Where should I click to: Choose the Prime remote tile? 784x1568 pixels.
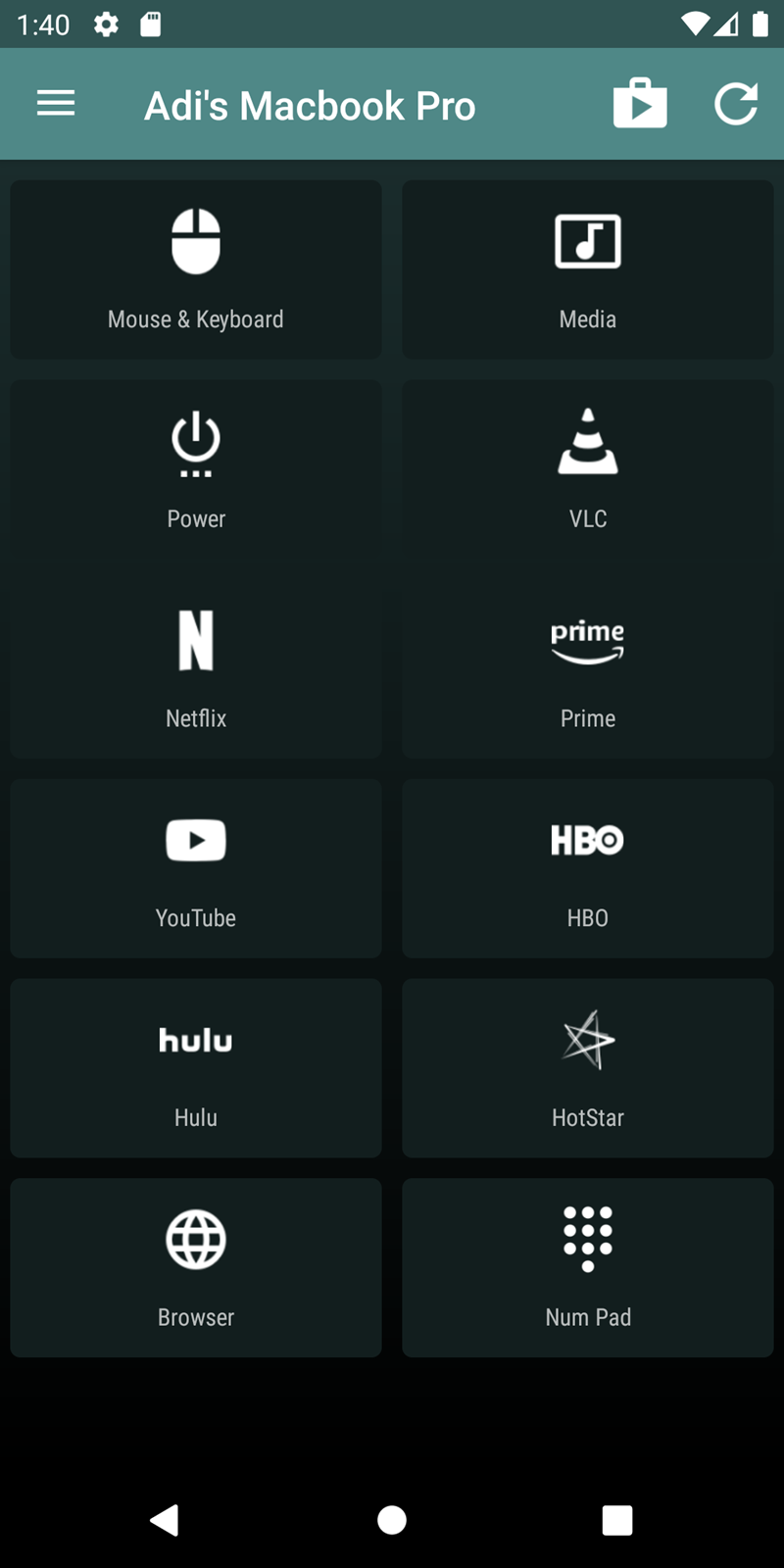(x=588, y=669)
